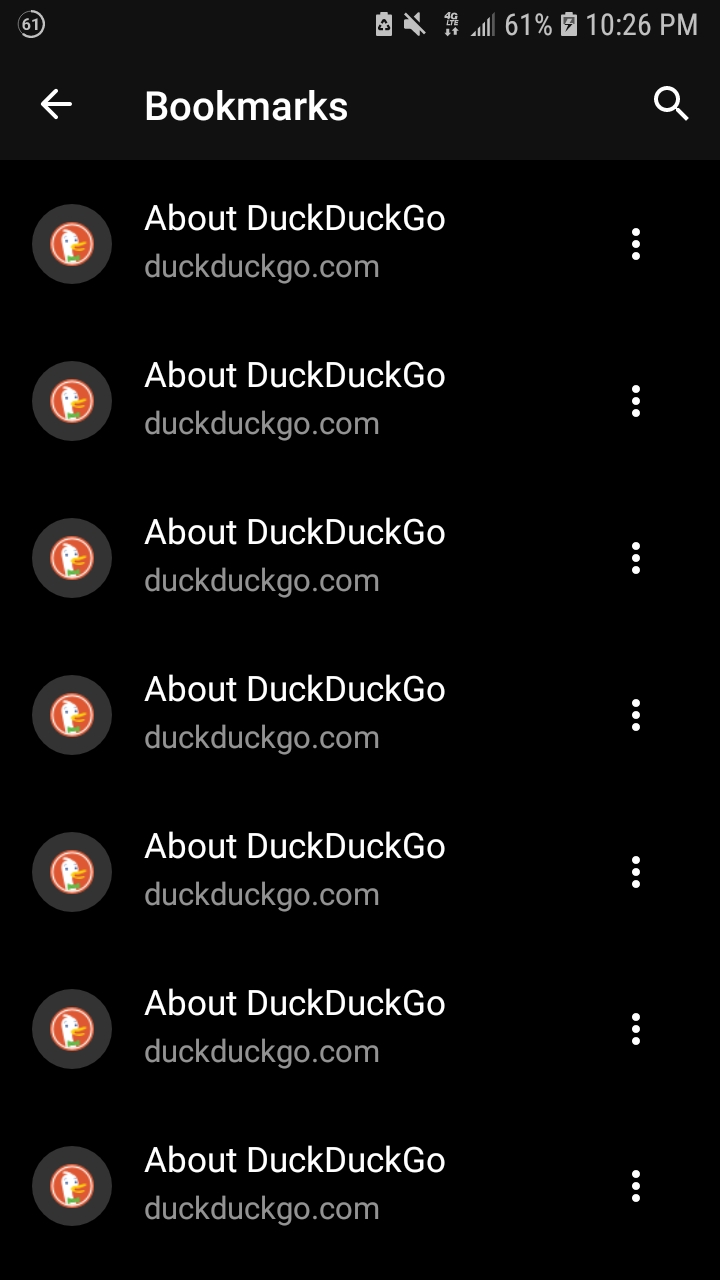
Task: Go back from the Bookmarks screen
Action: (x=56, y=104)
